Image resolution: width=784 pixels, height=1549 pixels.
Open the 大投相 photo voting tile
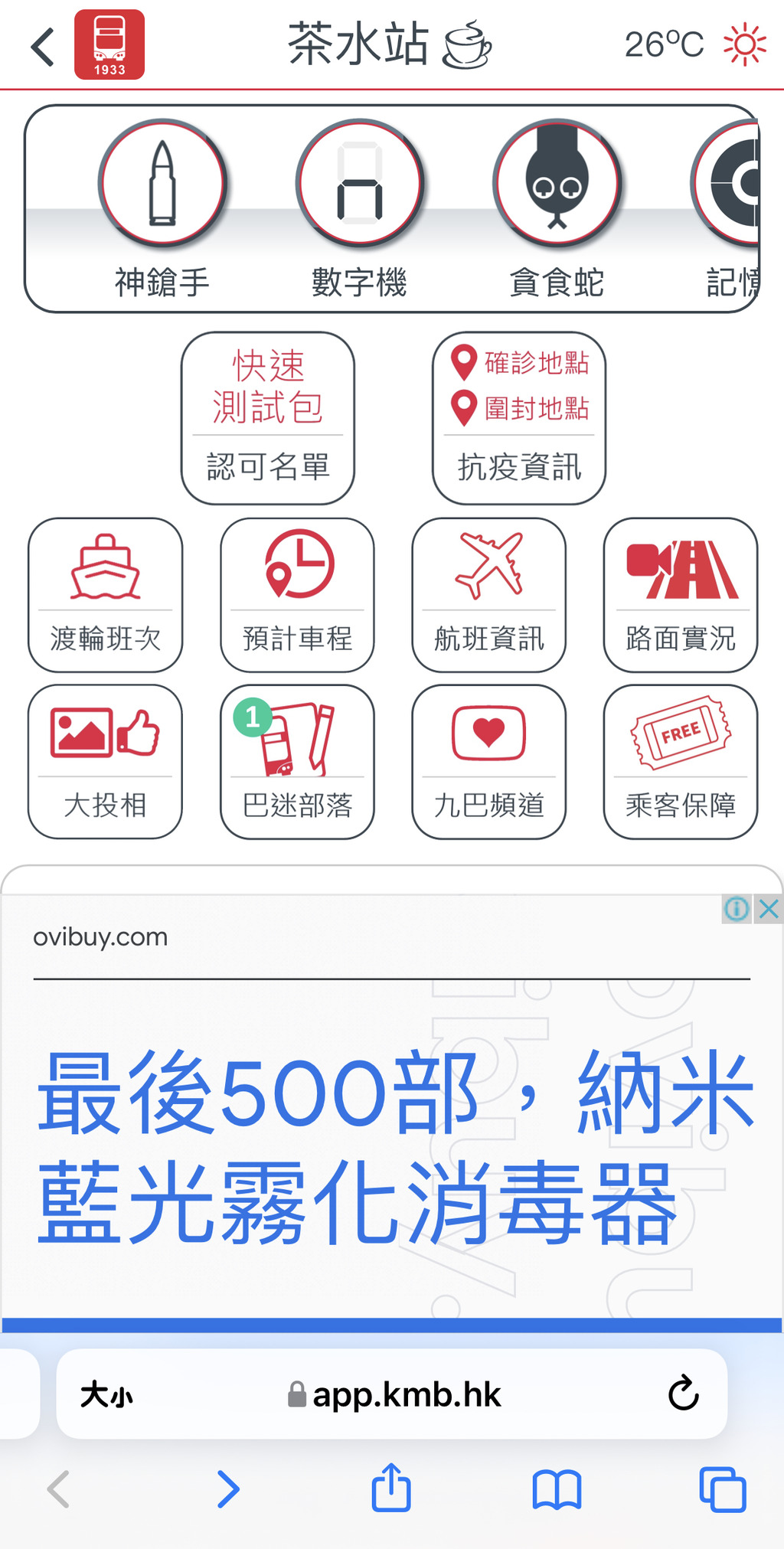[106, 762]
